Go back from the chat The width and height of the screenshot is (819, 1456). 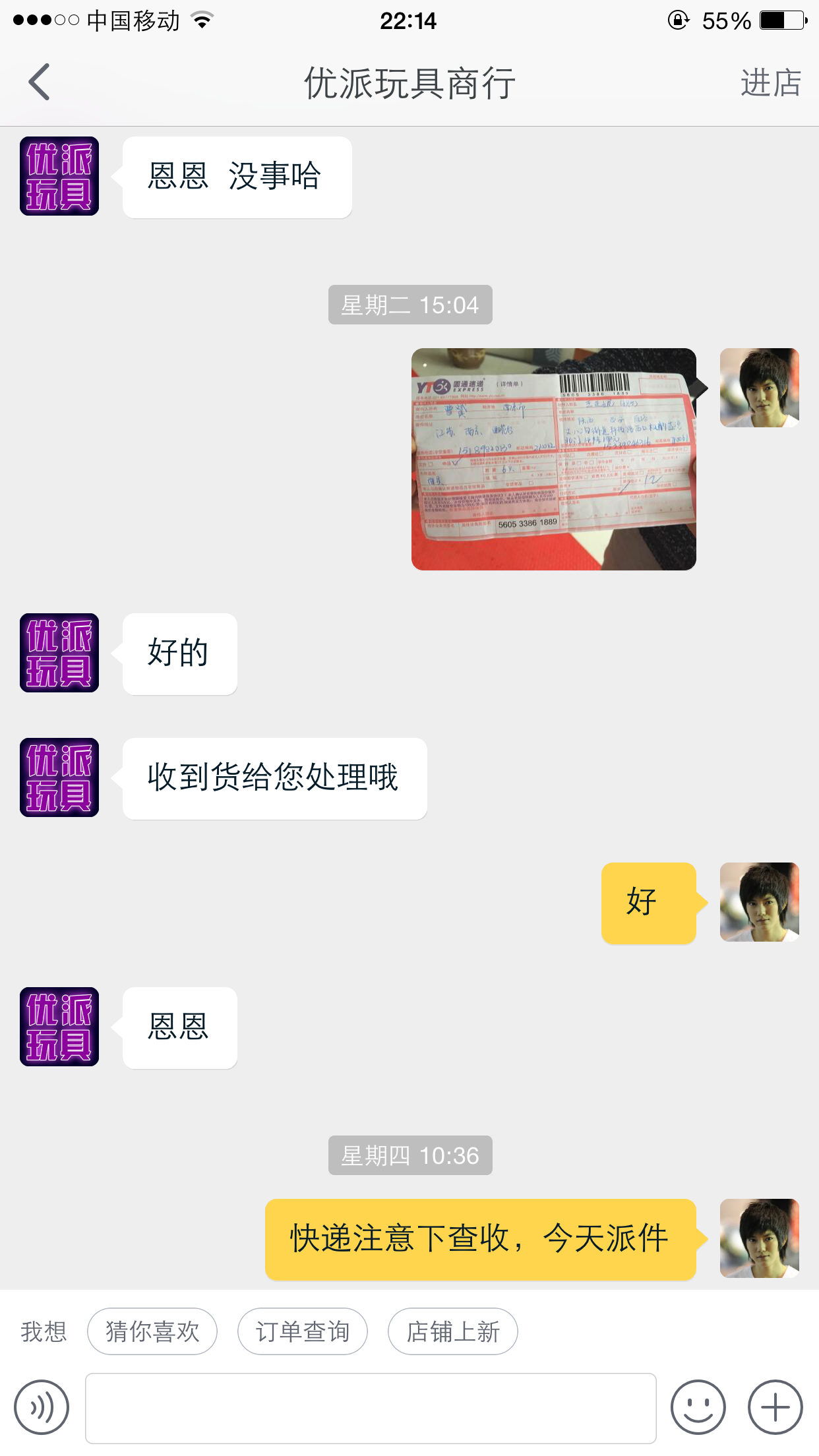[40, 82]
